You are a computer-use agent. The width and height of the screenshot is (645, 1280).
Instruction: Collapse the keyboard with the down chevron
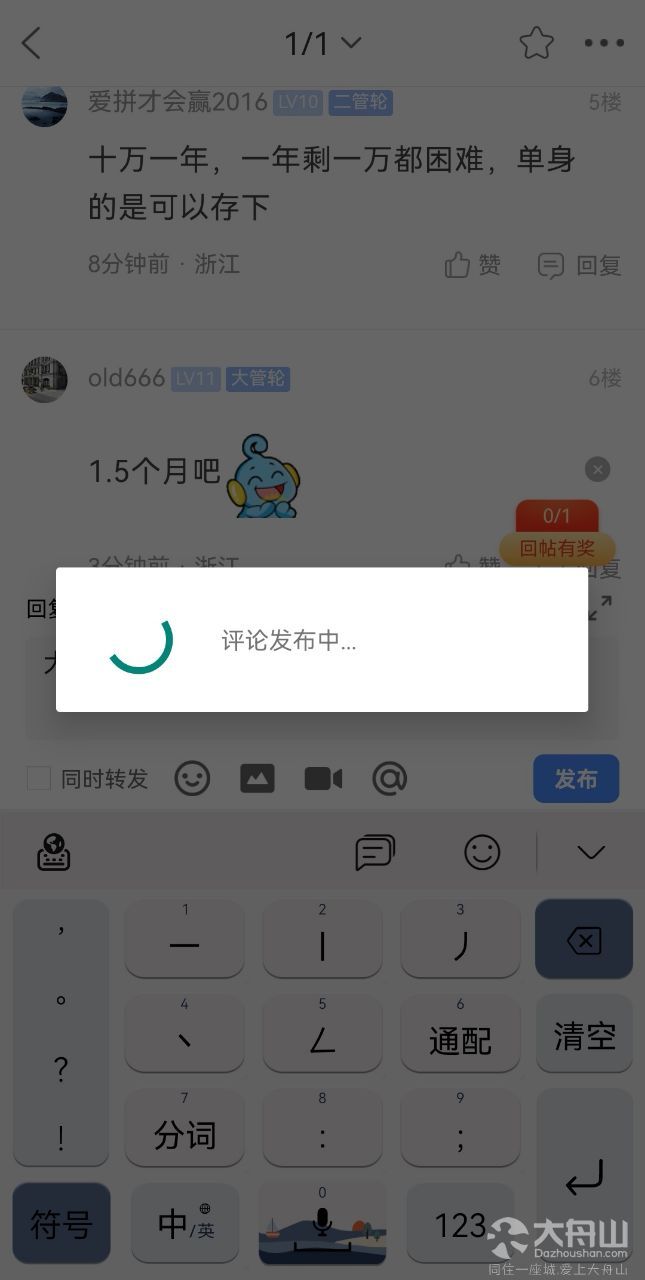tap(591, 852)
